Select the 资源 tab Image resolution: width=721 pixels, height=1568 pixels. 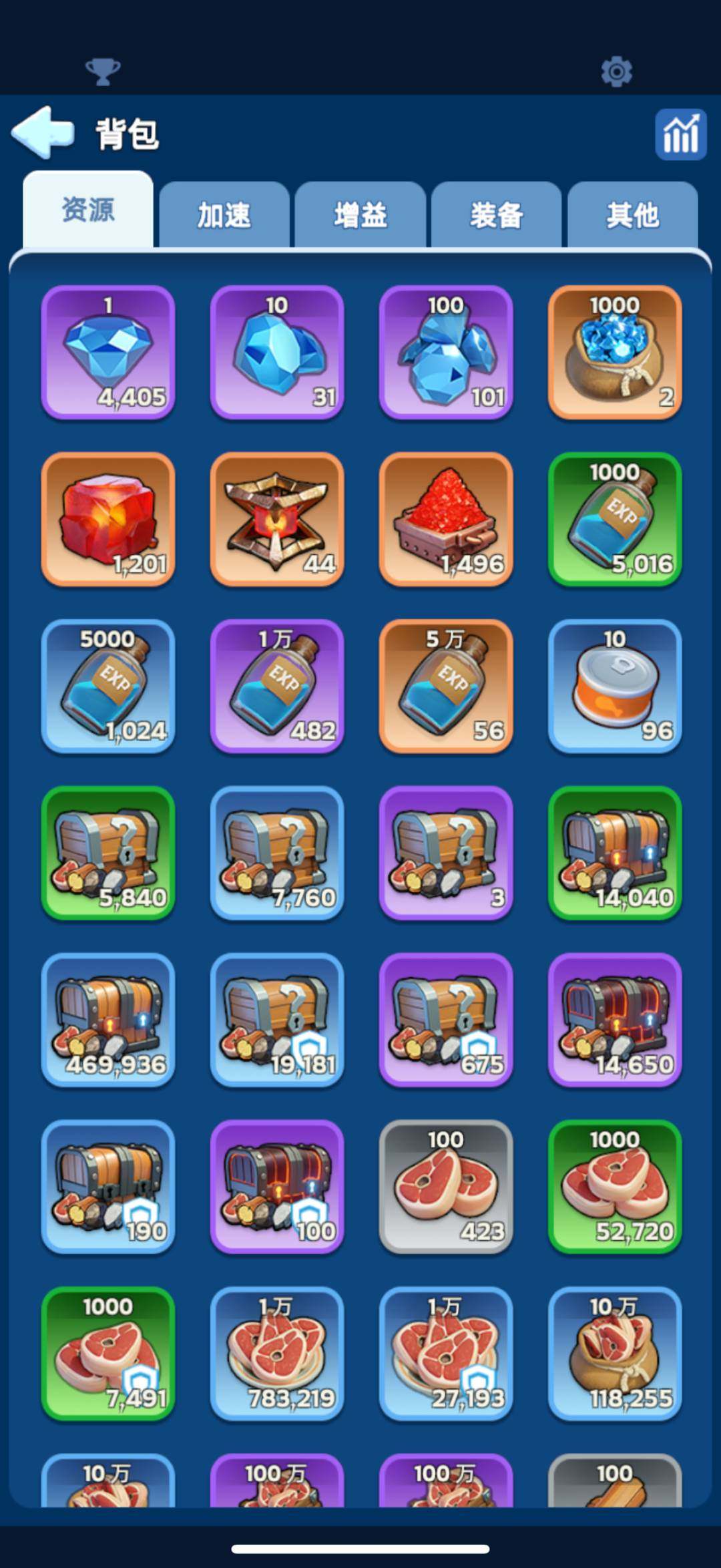coord(88,210)
